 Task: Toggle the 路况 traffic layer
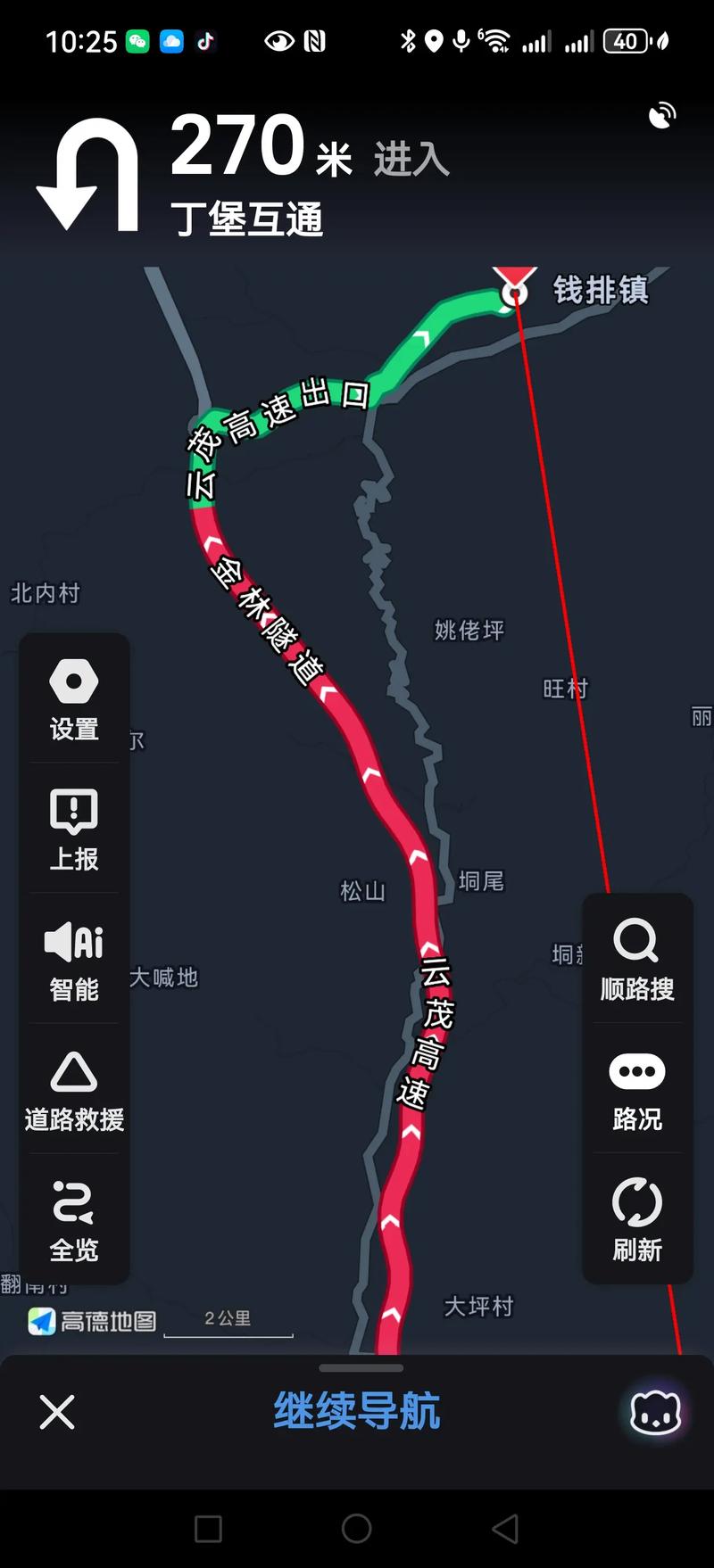[636, 1091]
